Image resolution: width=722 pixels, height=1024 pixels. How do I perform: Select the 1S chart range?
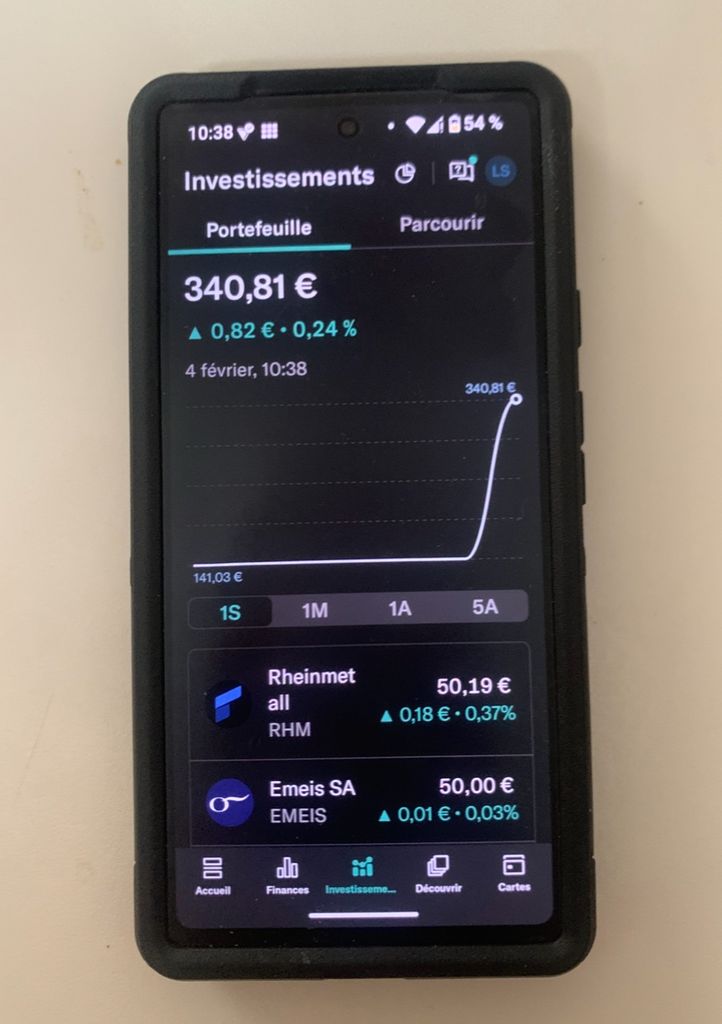(230, 611)
